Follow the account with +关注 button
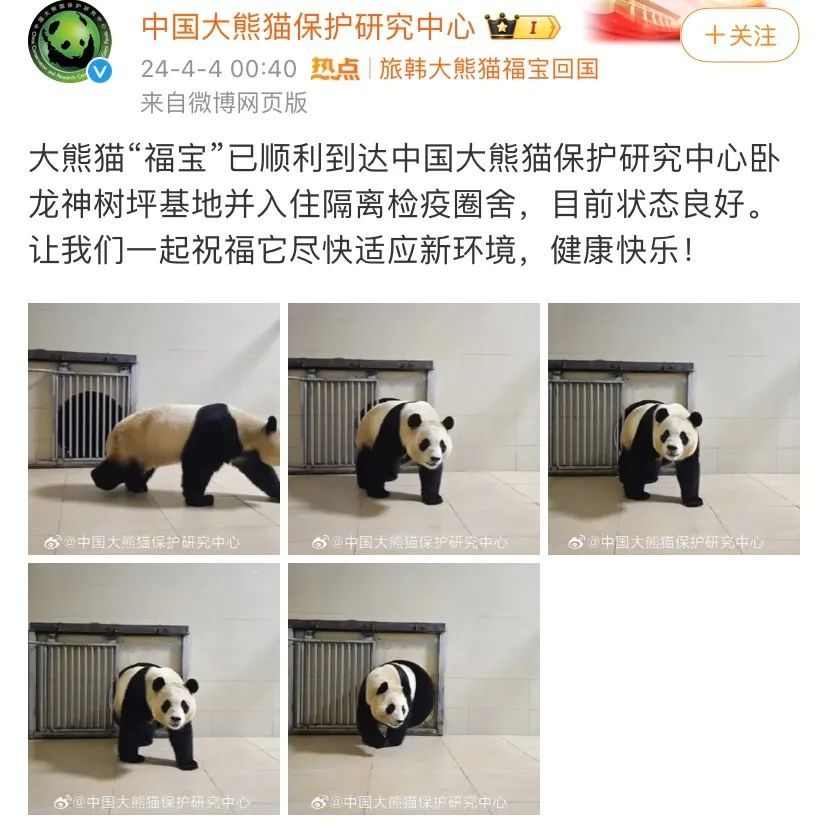Viewport: 828px width, 836px height. pyautogui.click(x=740, y=37)
